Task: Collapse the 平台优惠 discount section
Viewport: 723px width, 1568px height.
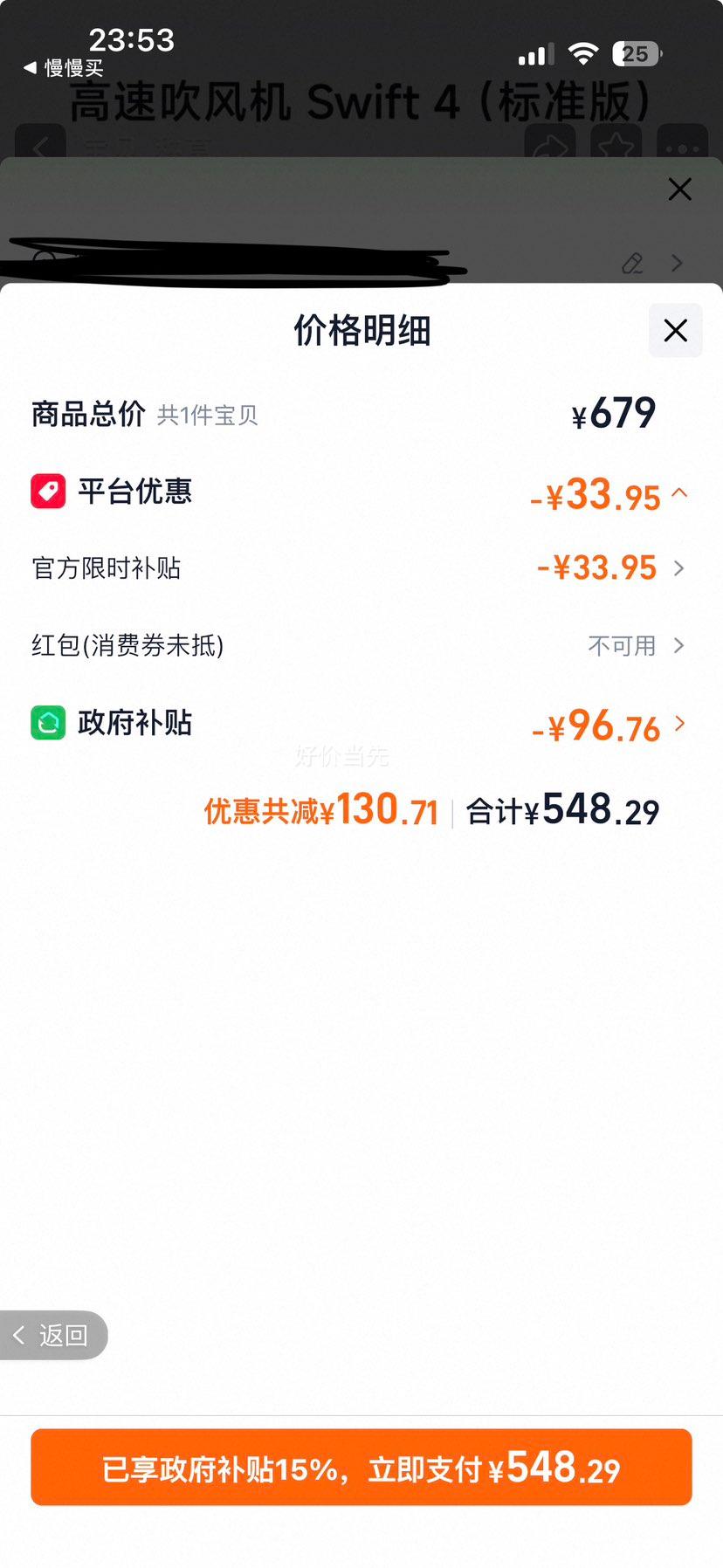Action: pos(679,493)
